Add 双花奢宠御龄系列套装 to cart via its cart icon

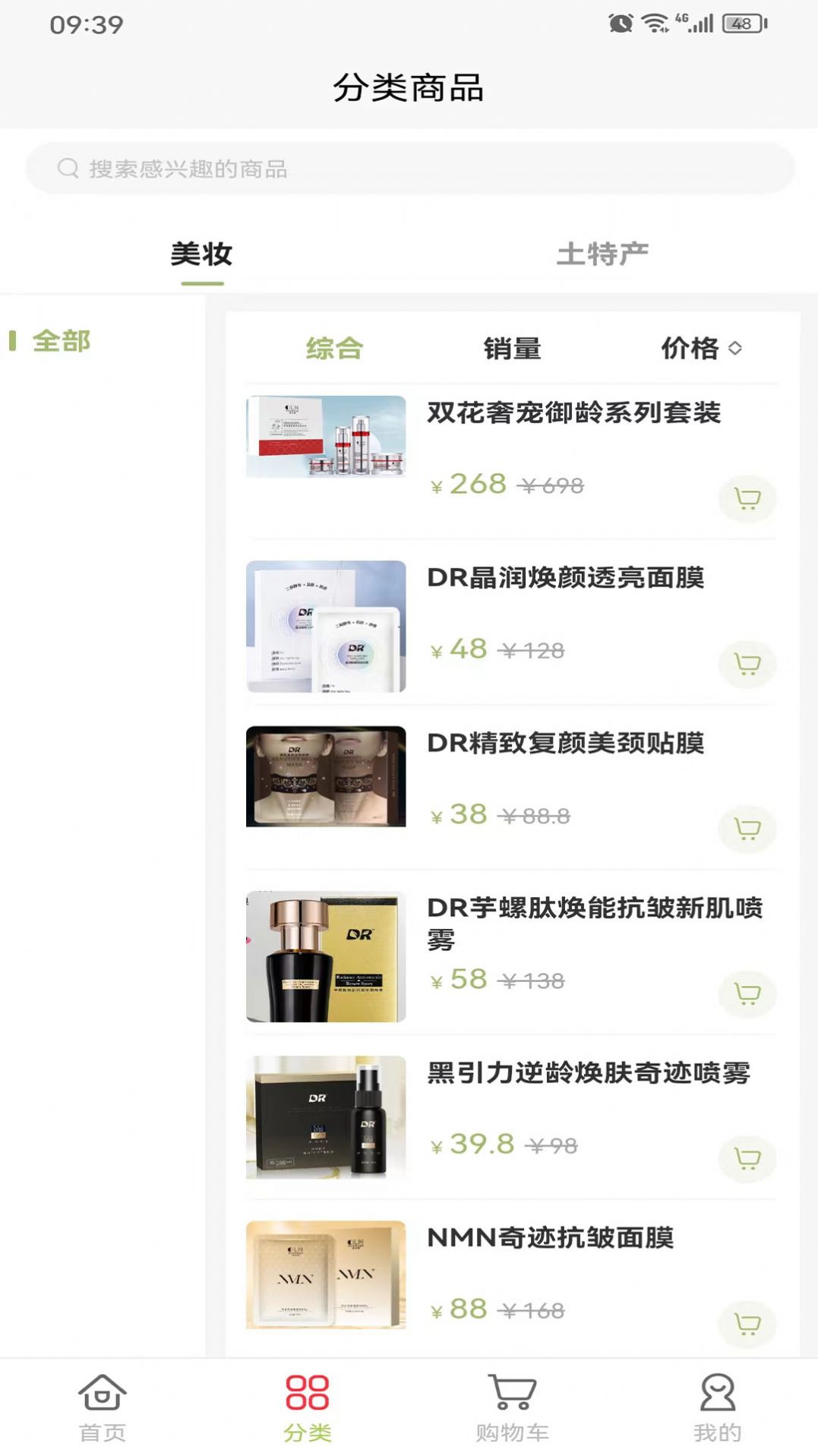[746, 498]
